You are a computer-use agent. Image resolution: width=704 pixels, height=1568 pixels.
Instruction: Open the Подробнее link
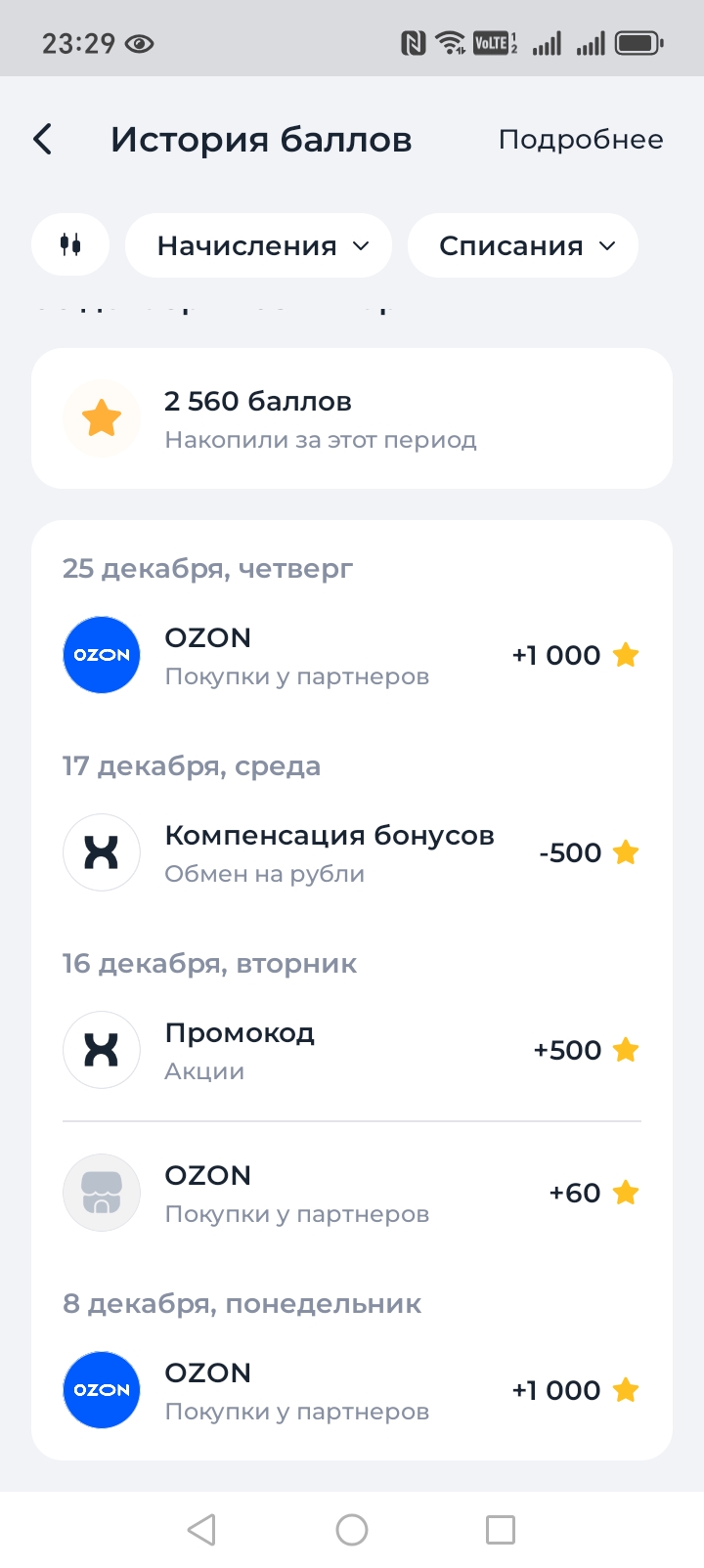tap(581, 140)
